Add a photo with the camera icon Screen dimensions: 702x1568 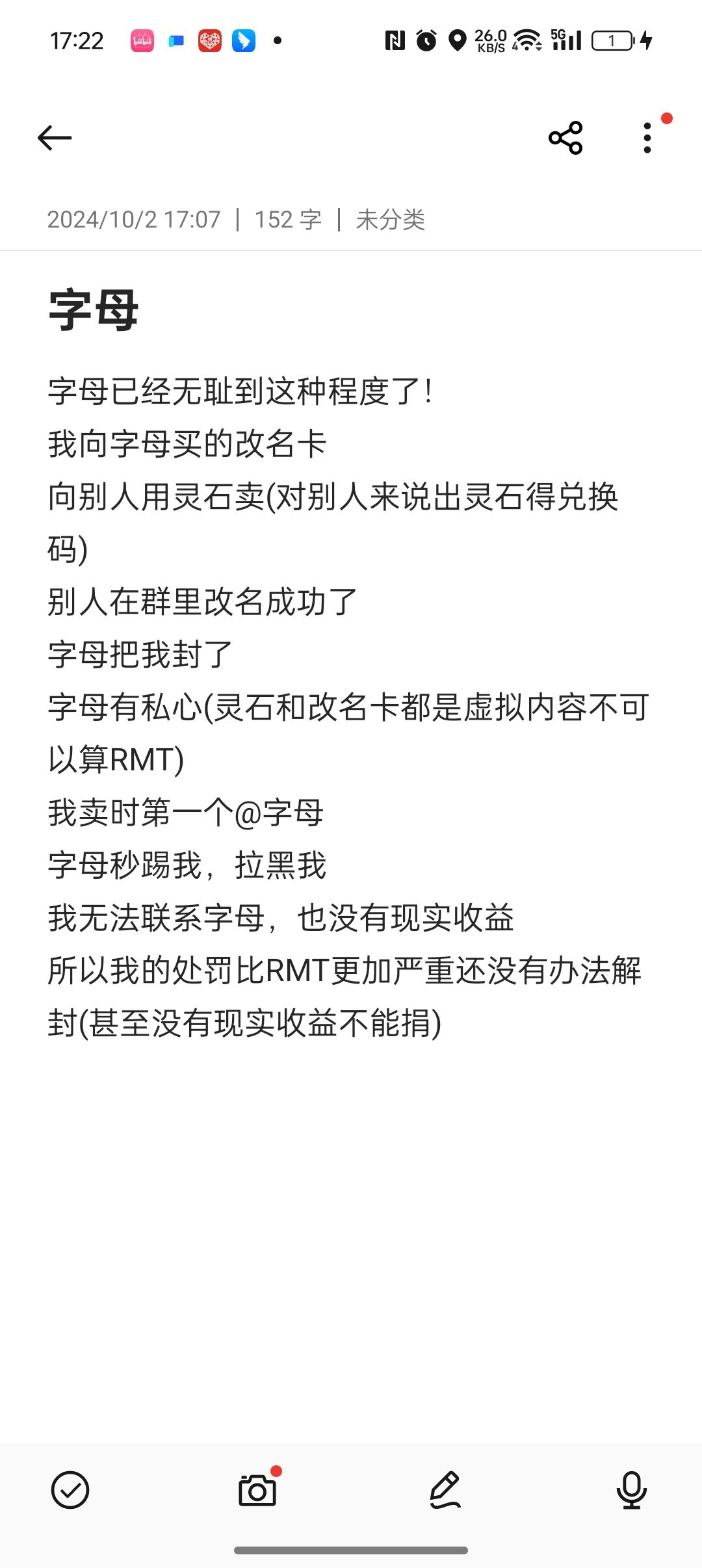pos(257,1490)
